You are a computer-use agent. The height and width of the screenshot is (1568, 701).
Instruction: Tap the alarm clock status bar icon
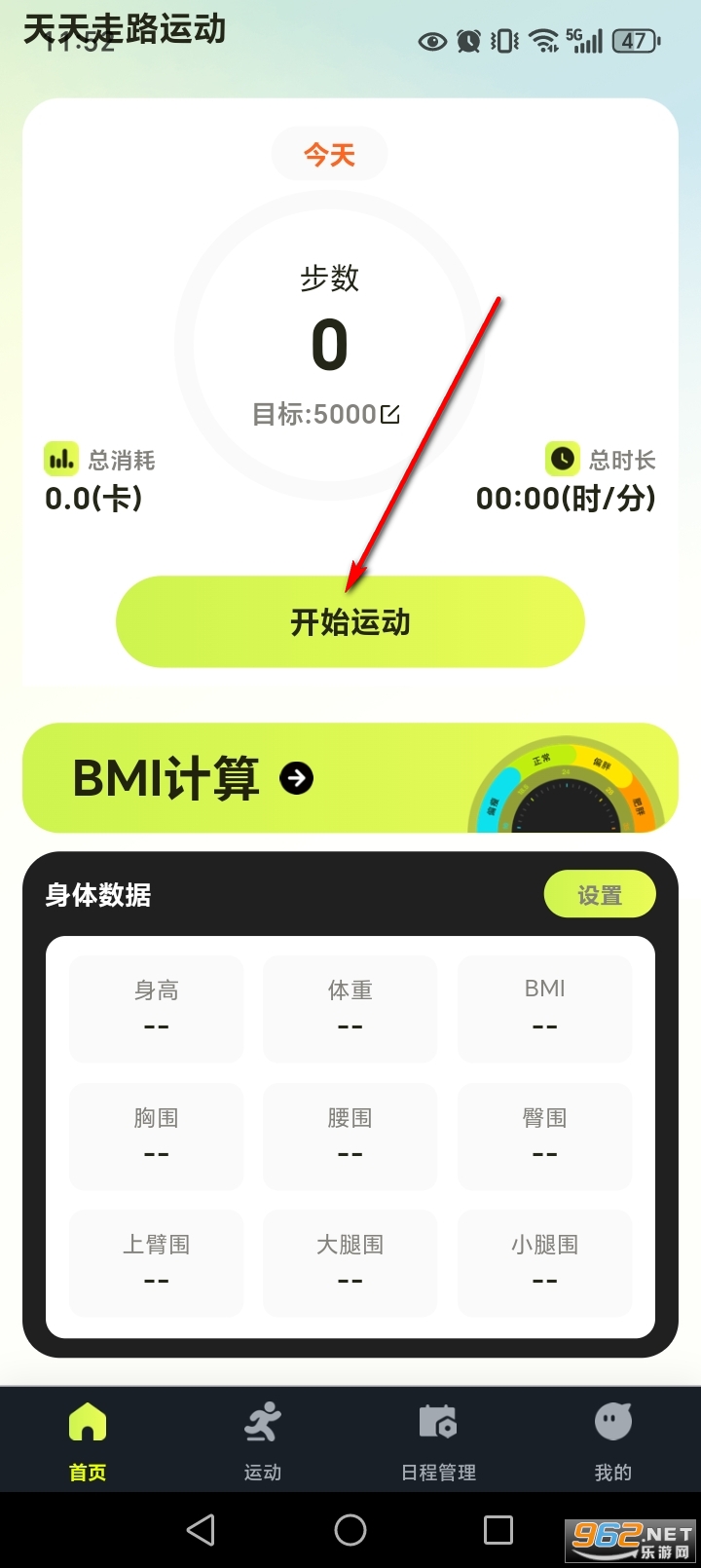tap(468, 42)
